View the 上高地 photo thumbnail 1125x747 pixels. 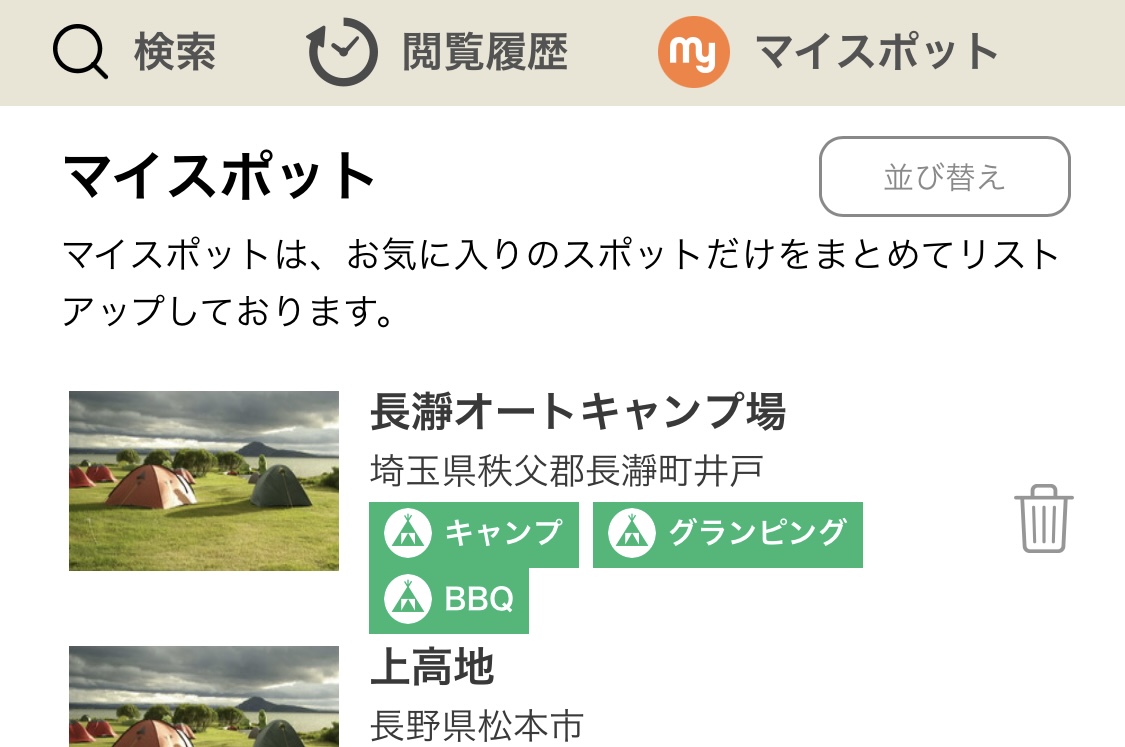tap(204, 698)
